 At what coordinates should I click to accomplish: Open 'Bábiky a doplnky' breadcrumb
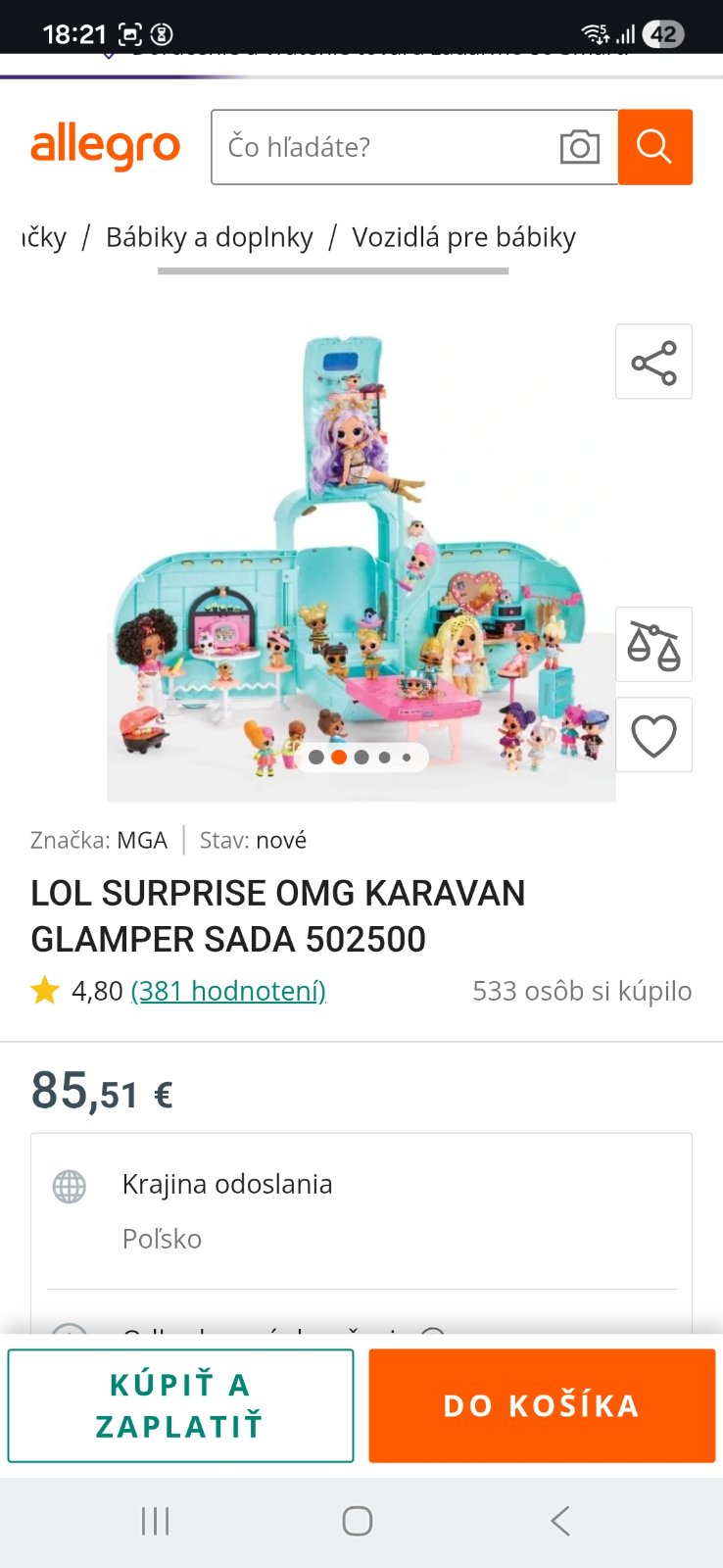[210, 237]
